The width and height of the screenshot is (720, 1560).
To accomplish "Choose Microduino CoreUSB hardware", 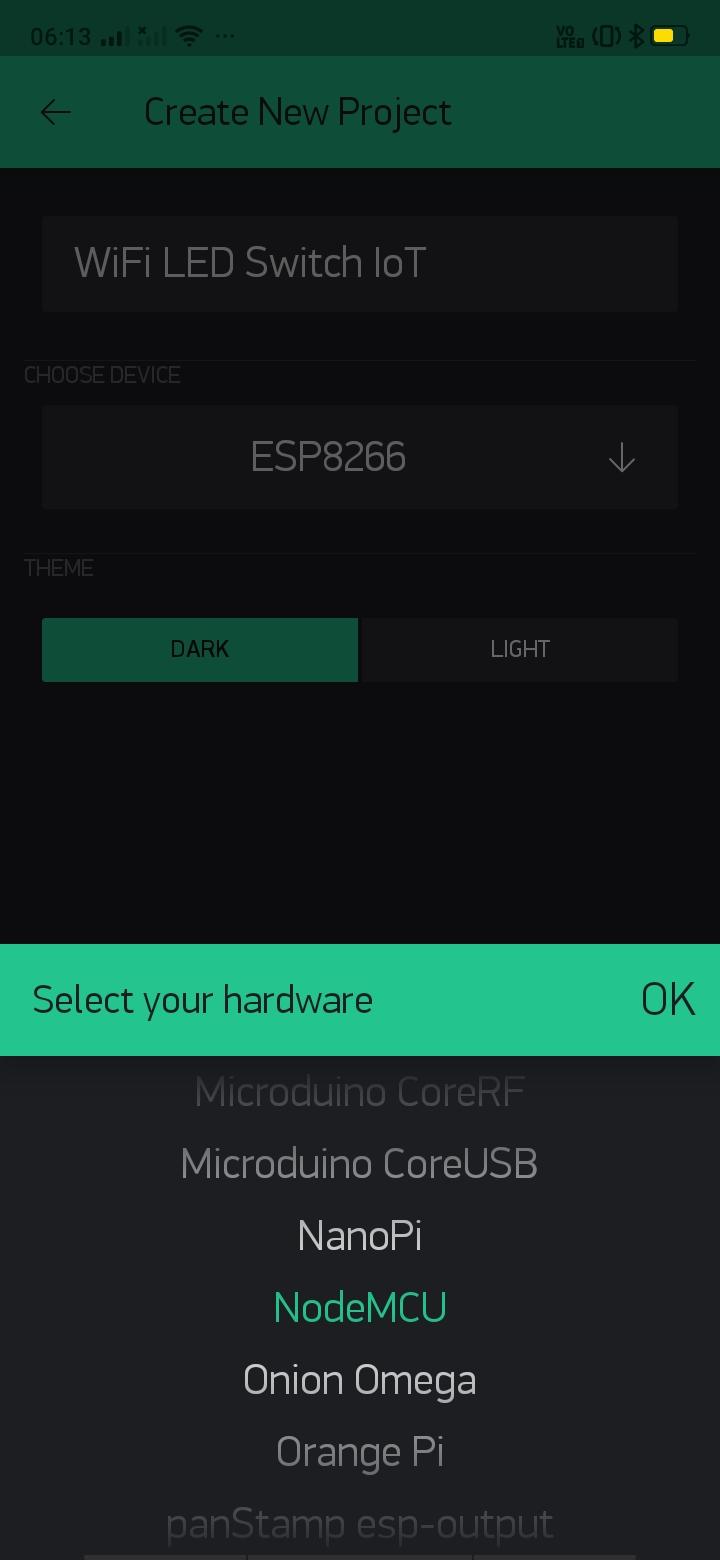I will 360,1164.
